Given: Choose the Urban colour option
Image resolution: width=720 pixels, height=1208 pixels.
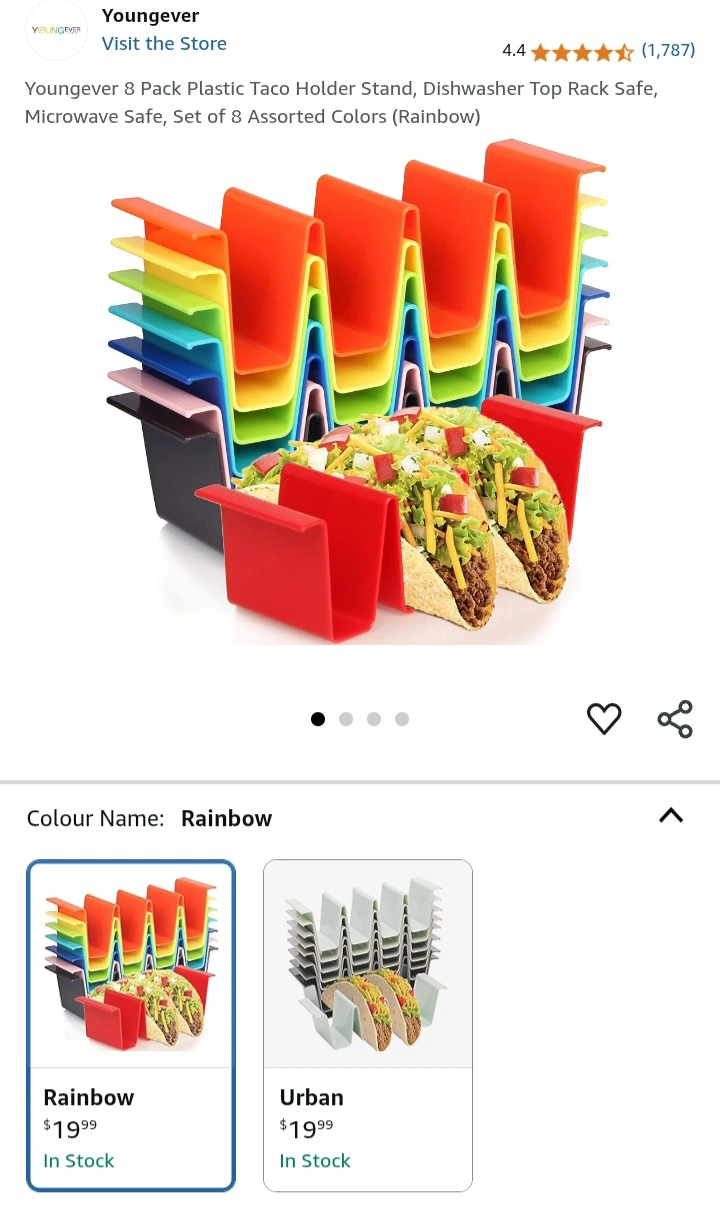Looking at the screenshot, I should click(x=368, y=1026).
